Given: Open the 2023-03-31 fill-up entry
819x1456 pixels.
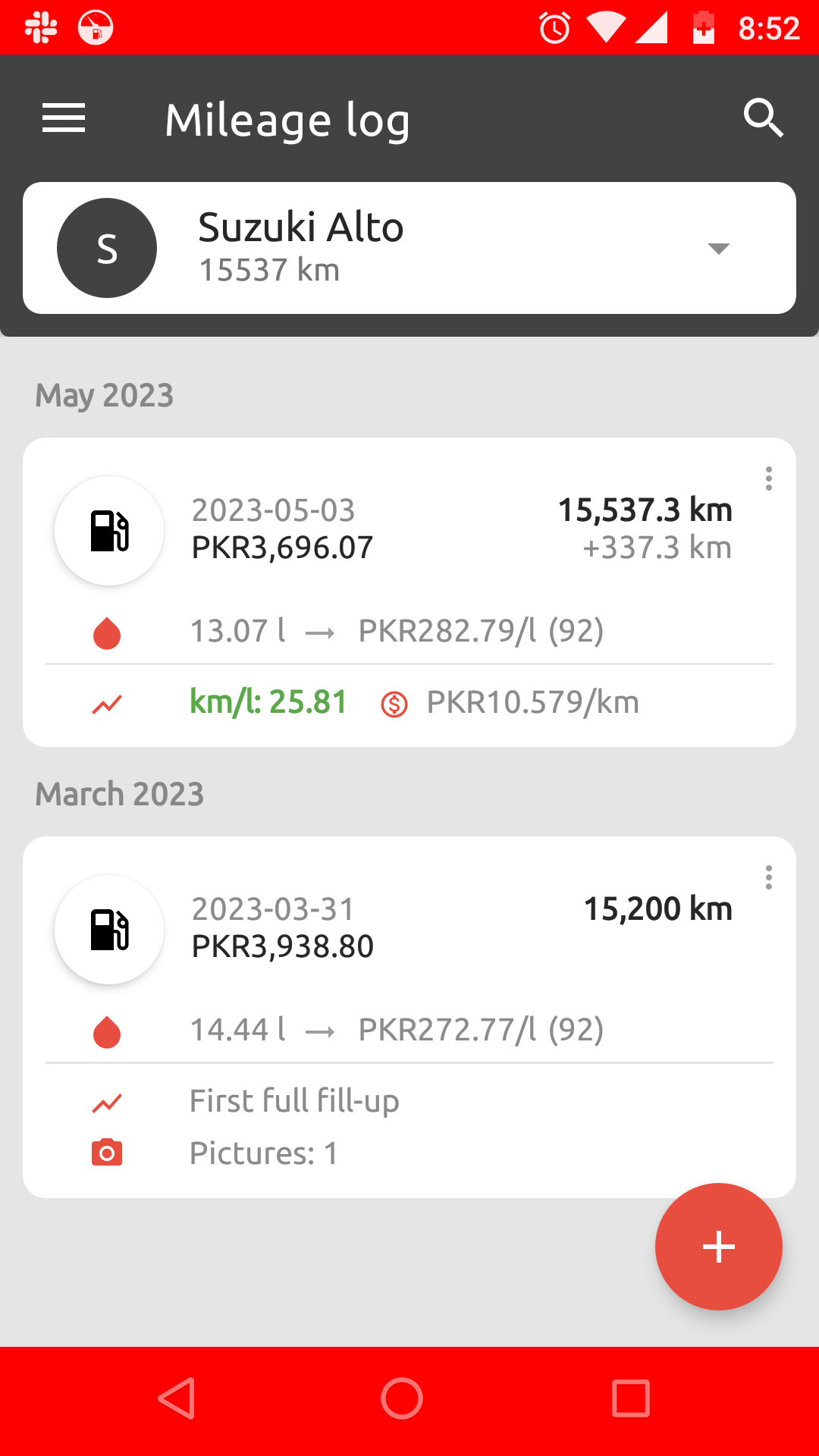Looking at the screenshot, I should (x=409, y=1017).
